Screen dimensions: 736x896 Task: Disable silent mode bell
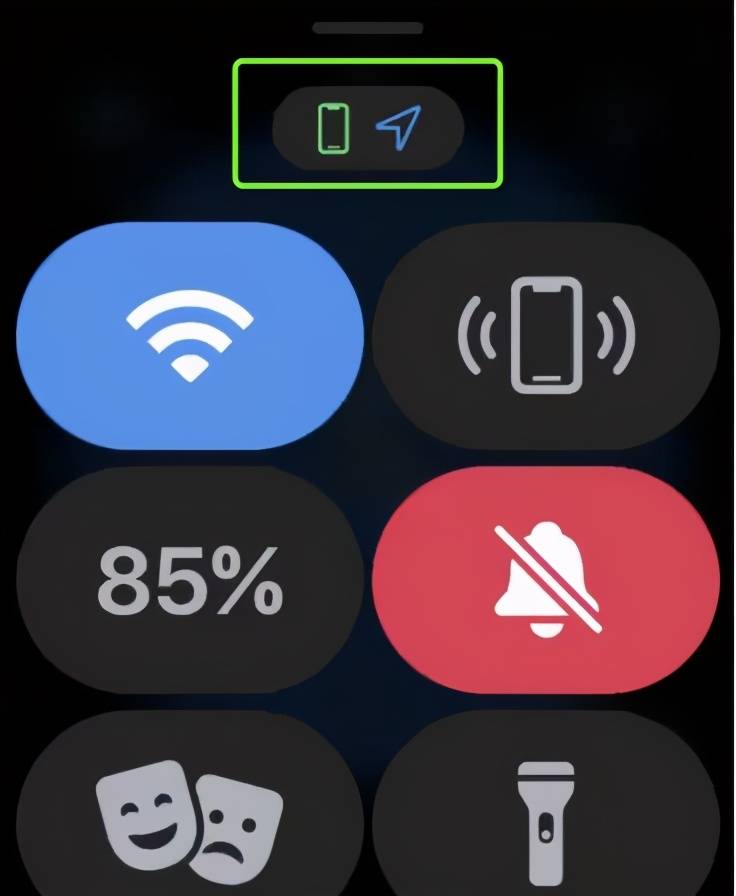click(x=546, y=581)
